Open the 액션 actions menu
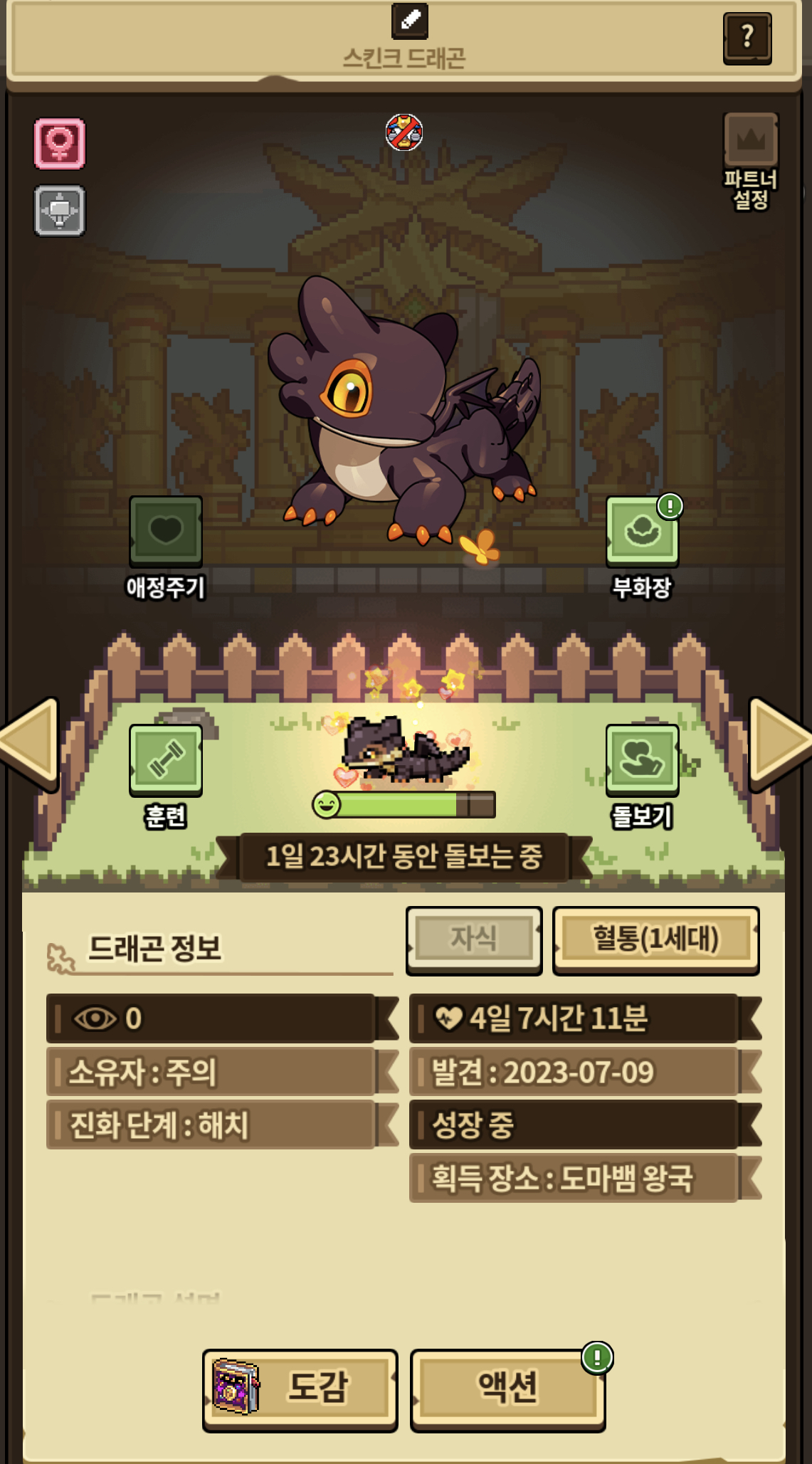Viewport: 812px width, 1464px height. pyautogui.click(x=507, y=1388)
